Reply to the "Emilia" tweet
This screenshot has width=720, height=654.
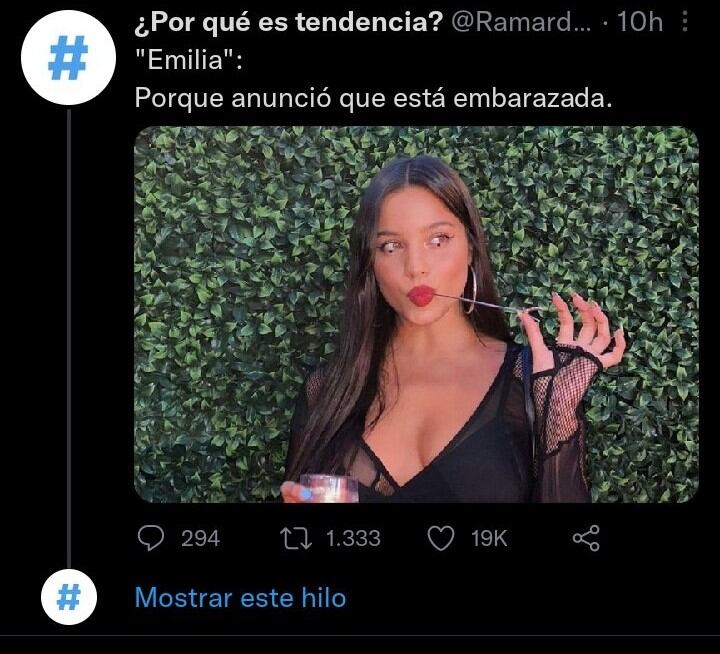151,538
